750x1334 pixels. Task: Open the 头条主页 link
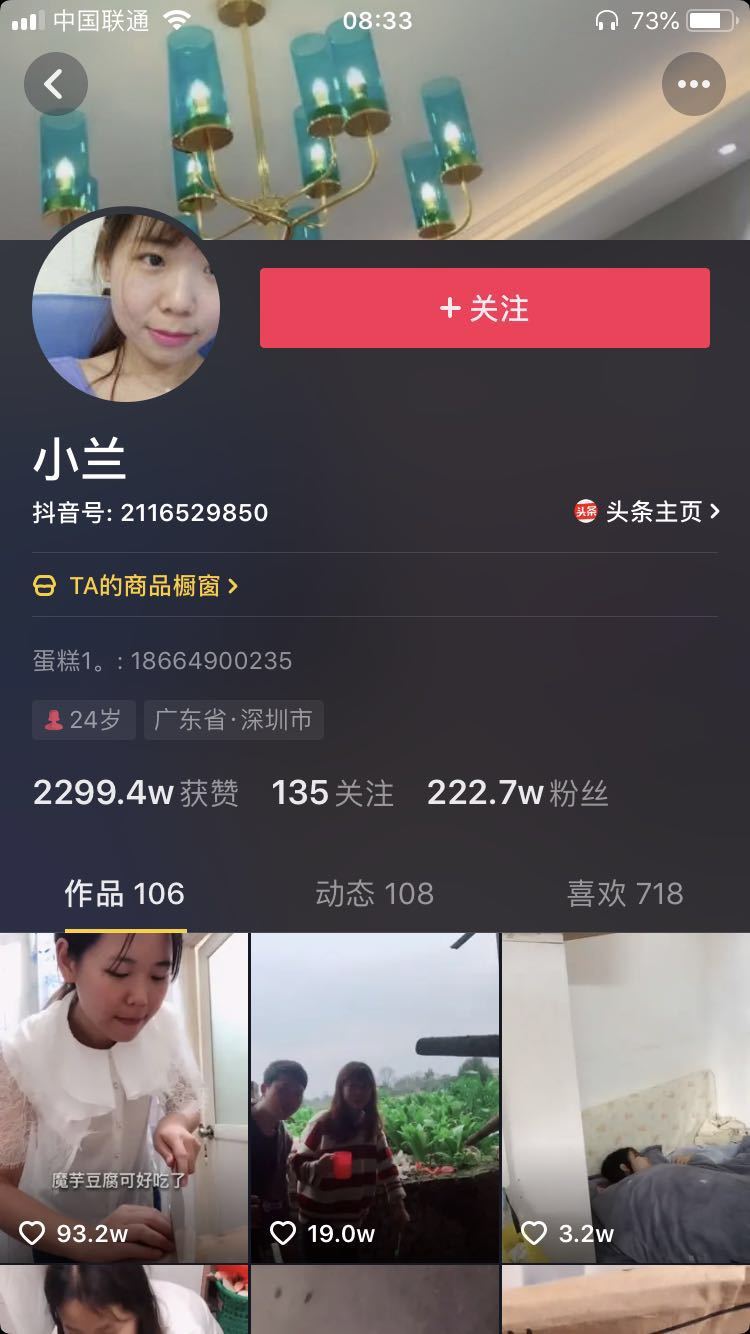point(647,512)
